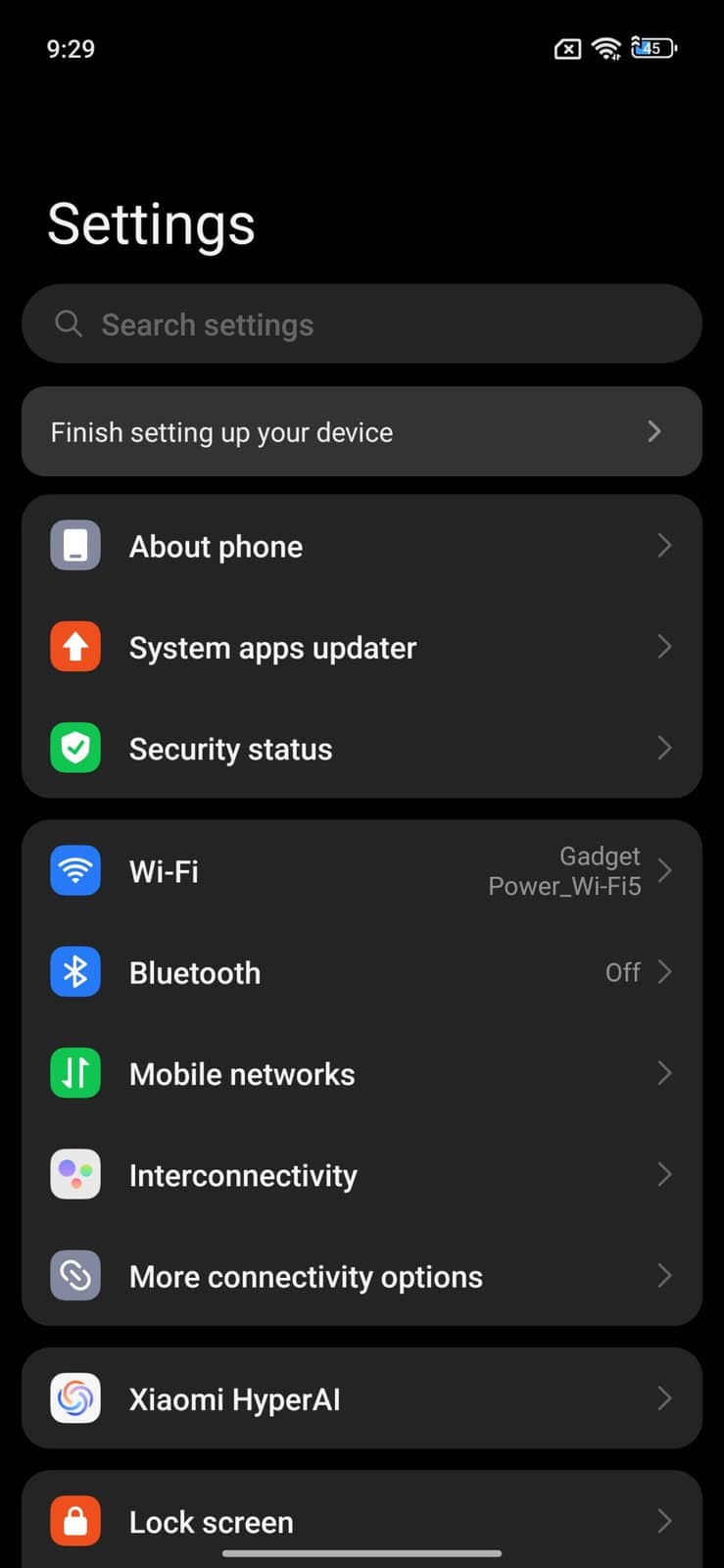Open Interconnectivity settings
This screenshot has width=724, height=1568.
point(362,1175)
